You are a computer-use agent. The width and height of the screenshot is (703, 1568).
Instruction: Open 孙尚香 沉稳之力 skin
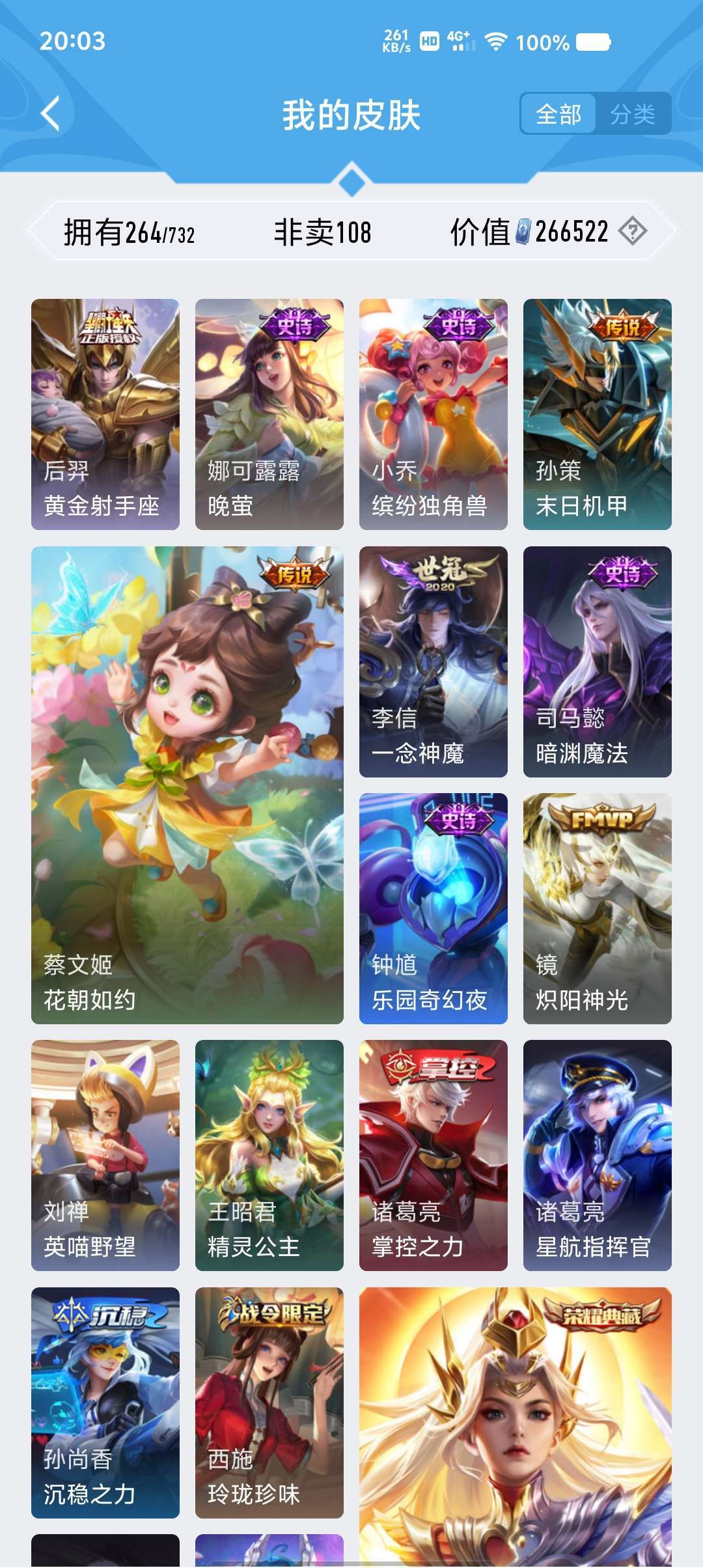tap(105, 1403)
